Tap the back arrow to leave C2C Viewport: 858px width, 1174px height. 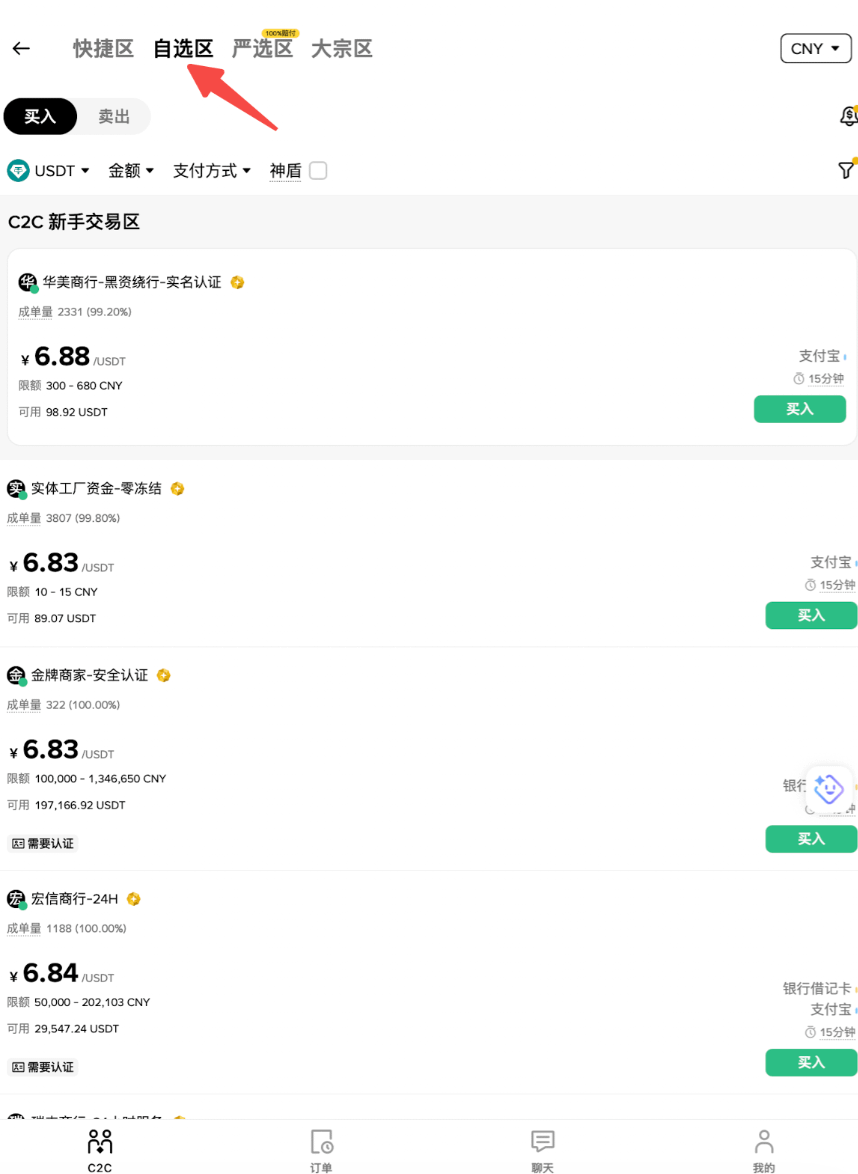point(21,47)
